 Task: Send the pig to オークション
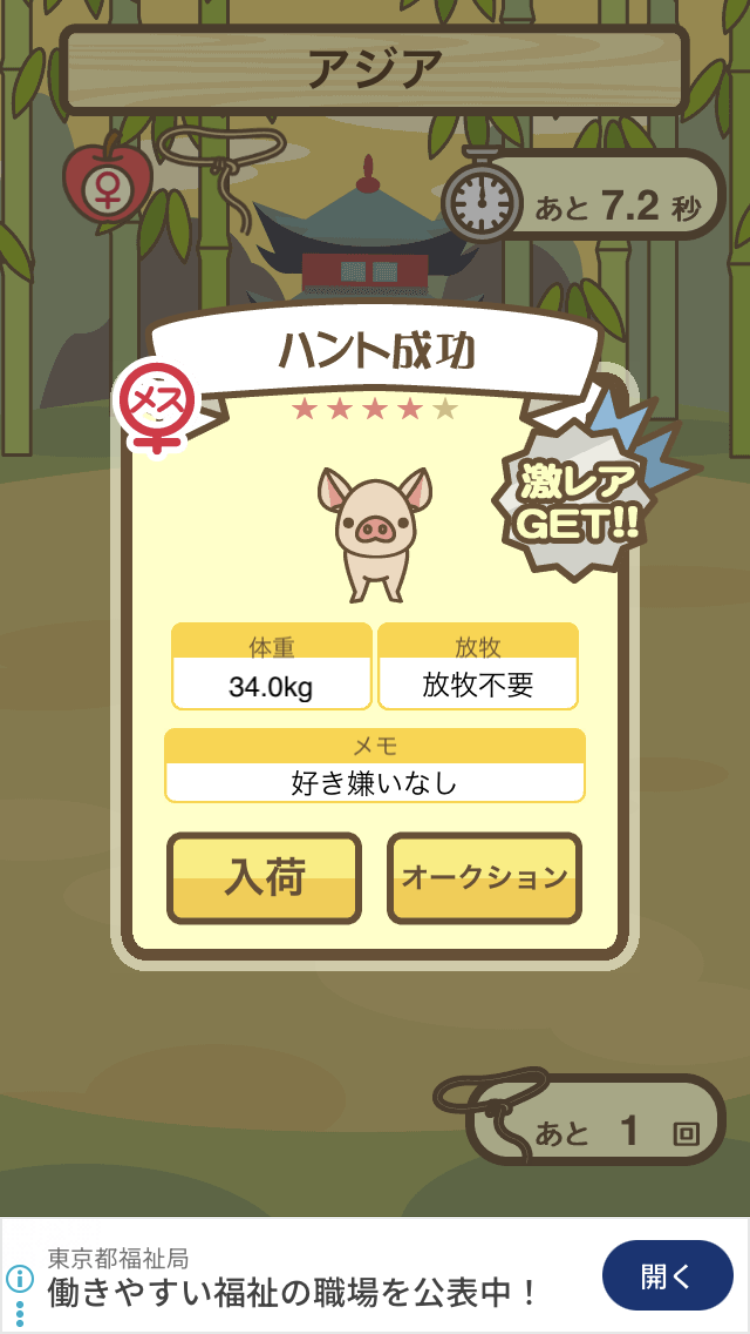pyautogui.click(x=484, y=877)
